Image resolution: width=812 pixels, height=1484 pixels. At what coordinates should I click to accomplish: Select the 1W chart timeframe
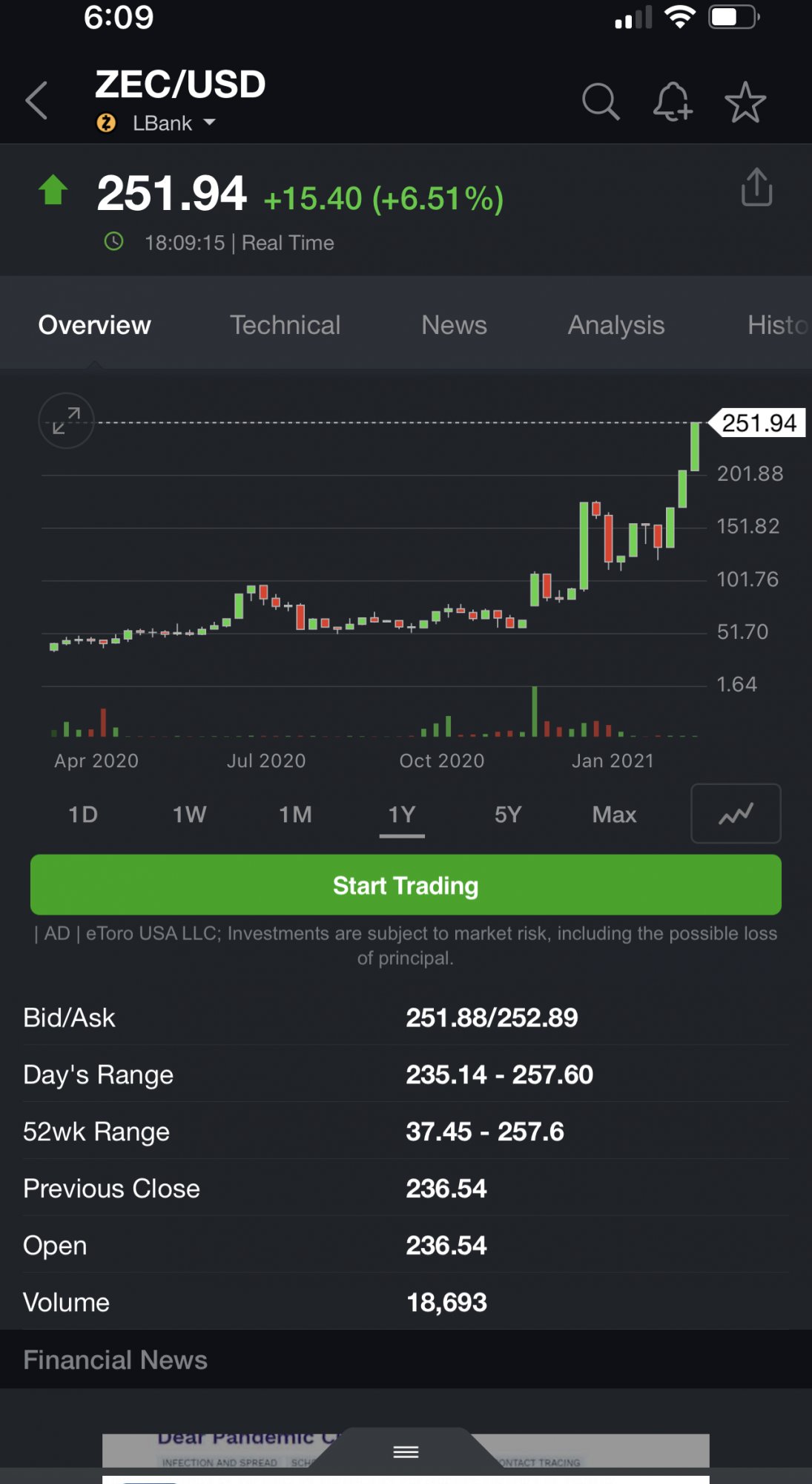(x=189, y=815)
